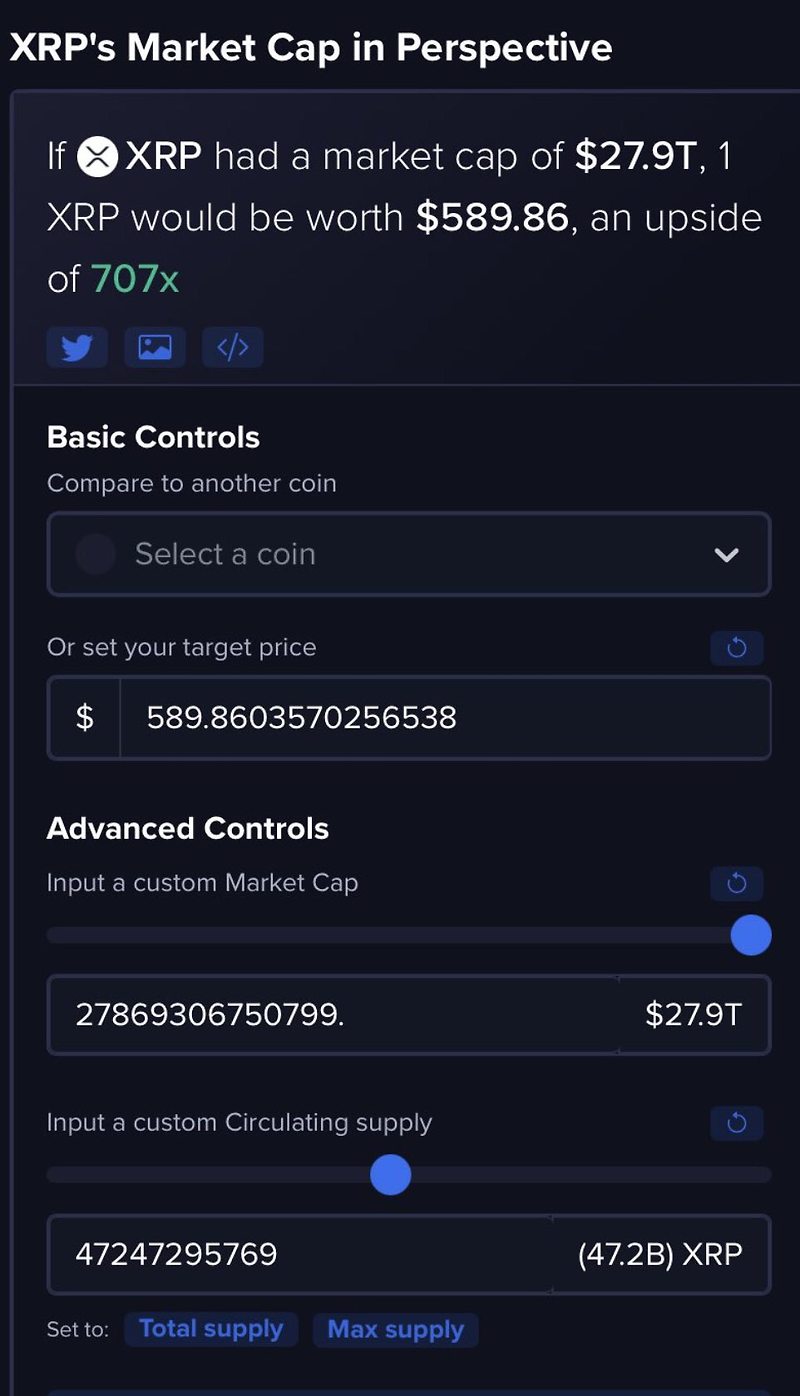Select the circulating supply input field
The height and width of the screenshot is (1396, 800).
coord(300,1255)
